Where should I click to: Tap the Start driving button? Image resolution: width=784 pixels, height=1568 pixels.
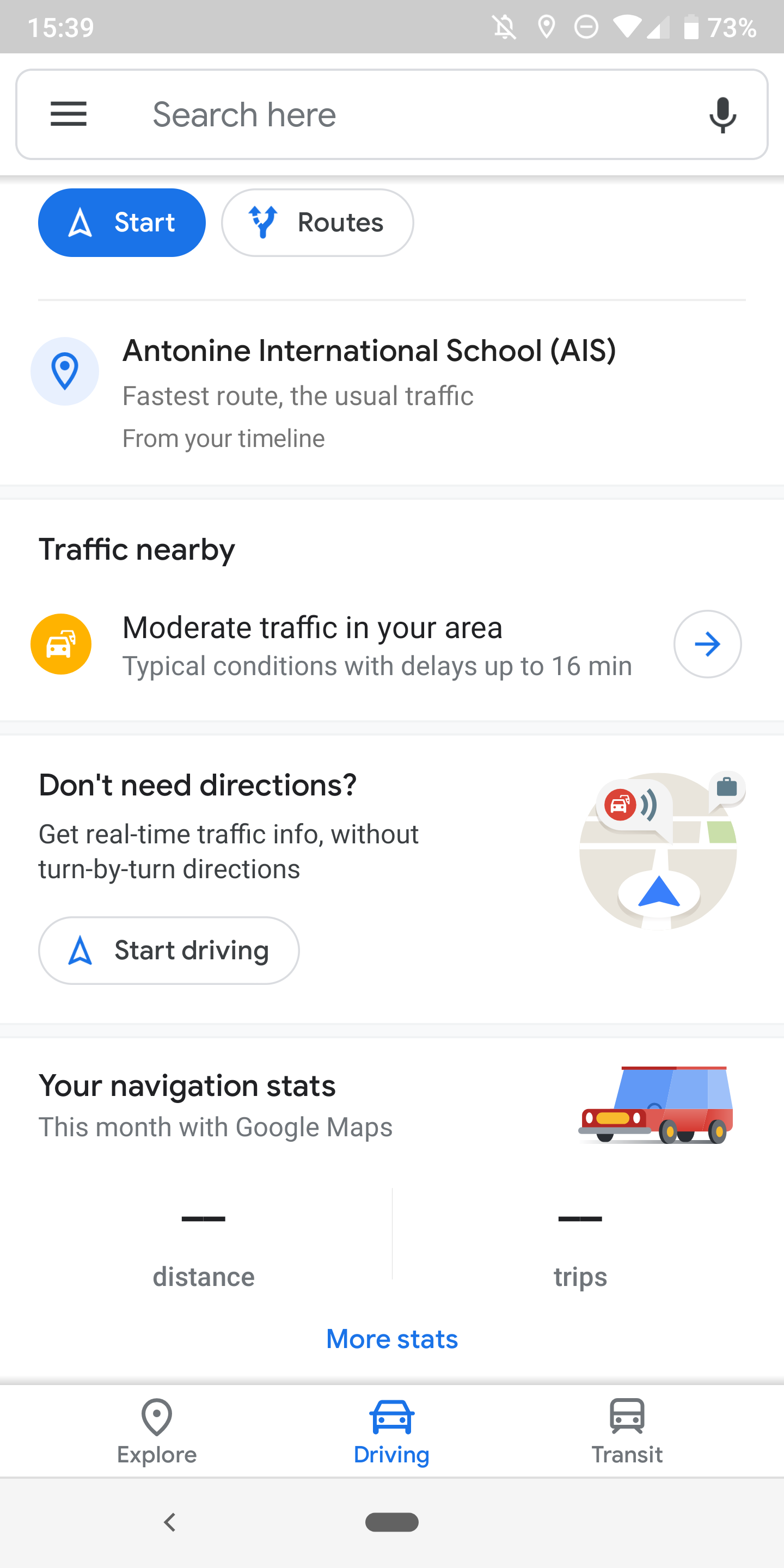pyautogui.click(x=169, y=950)
